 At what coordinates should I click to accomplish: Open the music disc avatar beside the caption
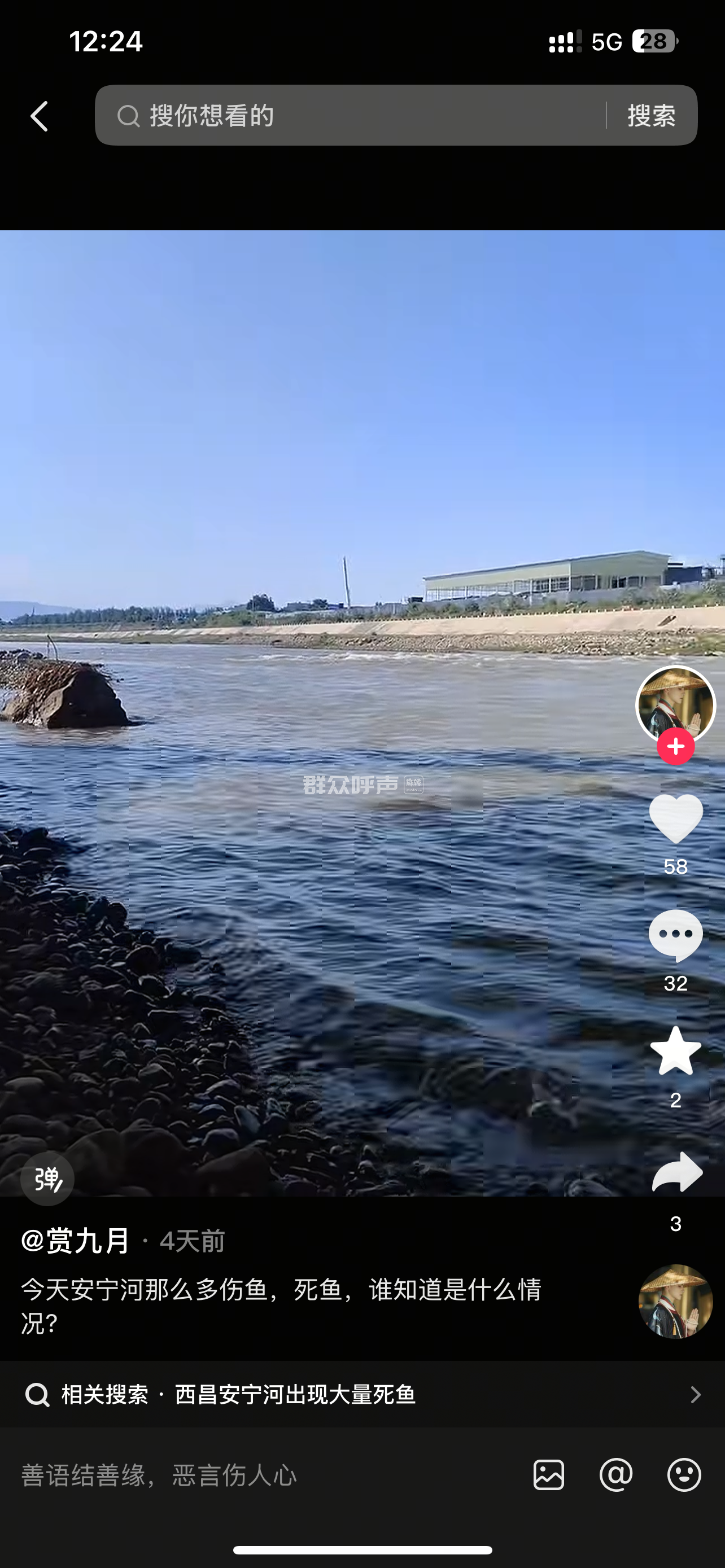[x=675, y=1301]
